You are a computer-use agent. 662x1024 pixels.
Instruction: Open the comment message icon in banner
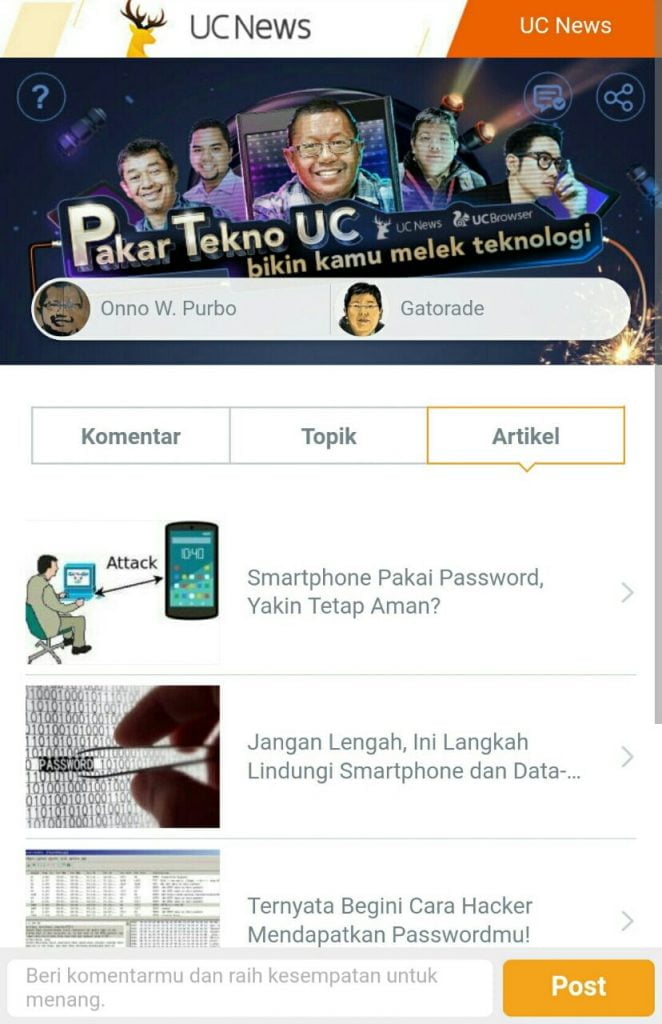click(x=548, y=98)
